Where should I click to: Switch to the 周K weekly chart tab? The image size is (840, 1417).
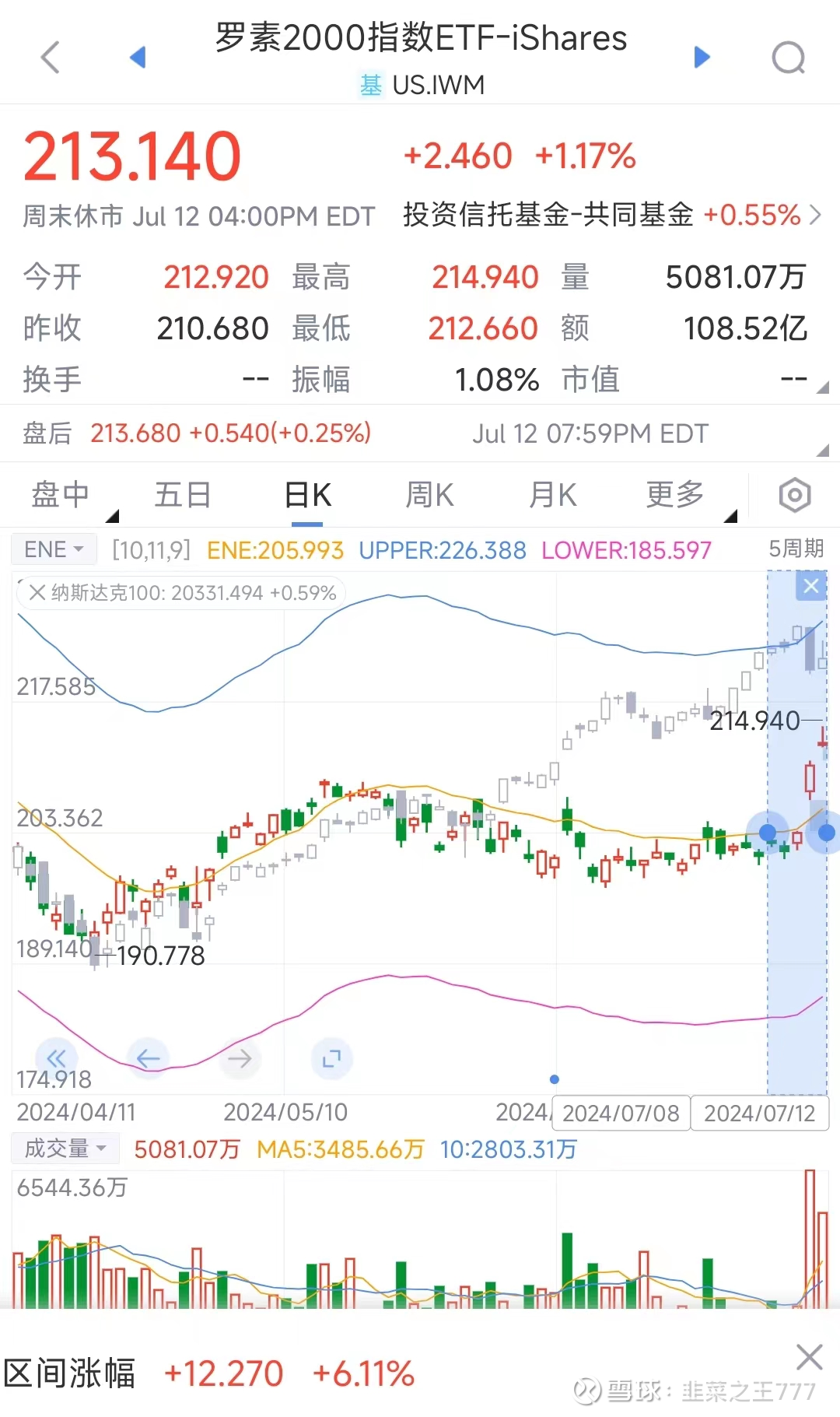coord(429,495)
